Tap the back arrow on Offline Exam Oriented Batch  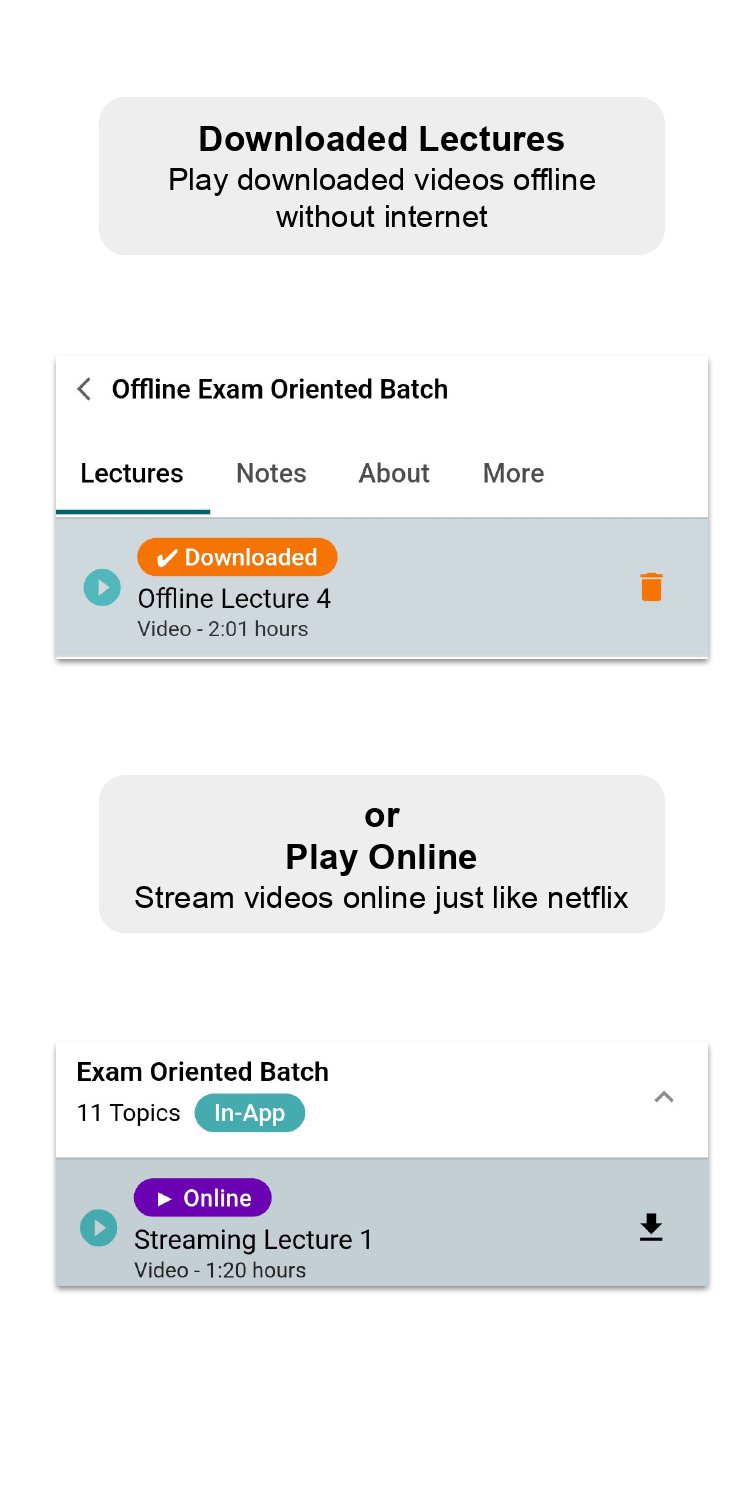click(x=83, y=389)
